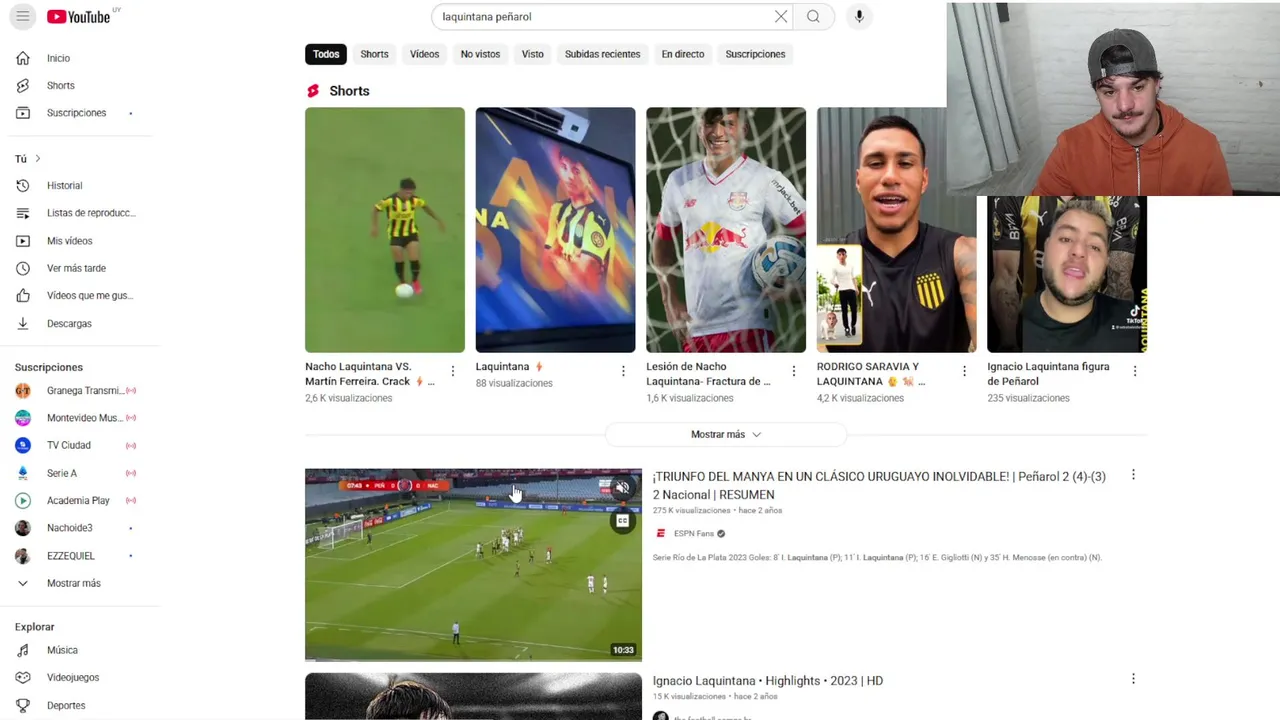The image size is (1280, 720).
Task: Play the Peñarol vs Nacional RESUMEN video
Action: click(473, 564)
